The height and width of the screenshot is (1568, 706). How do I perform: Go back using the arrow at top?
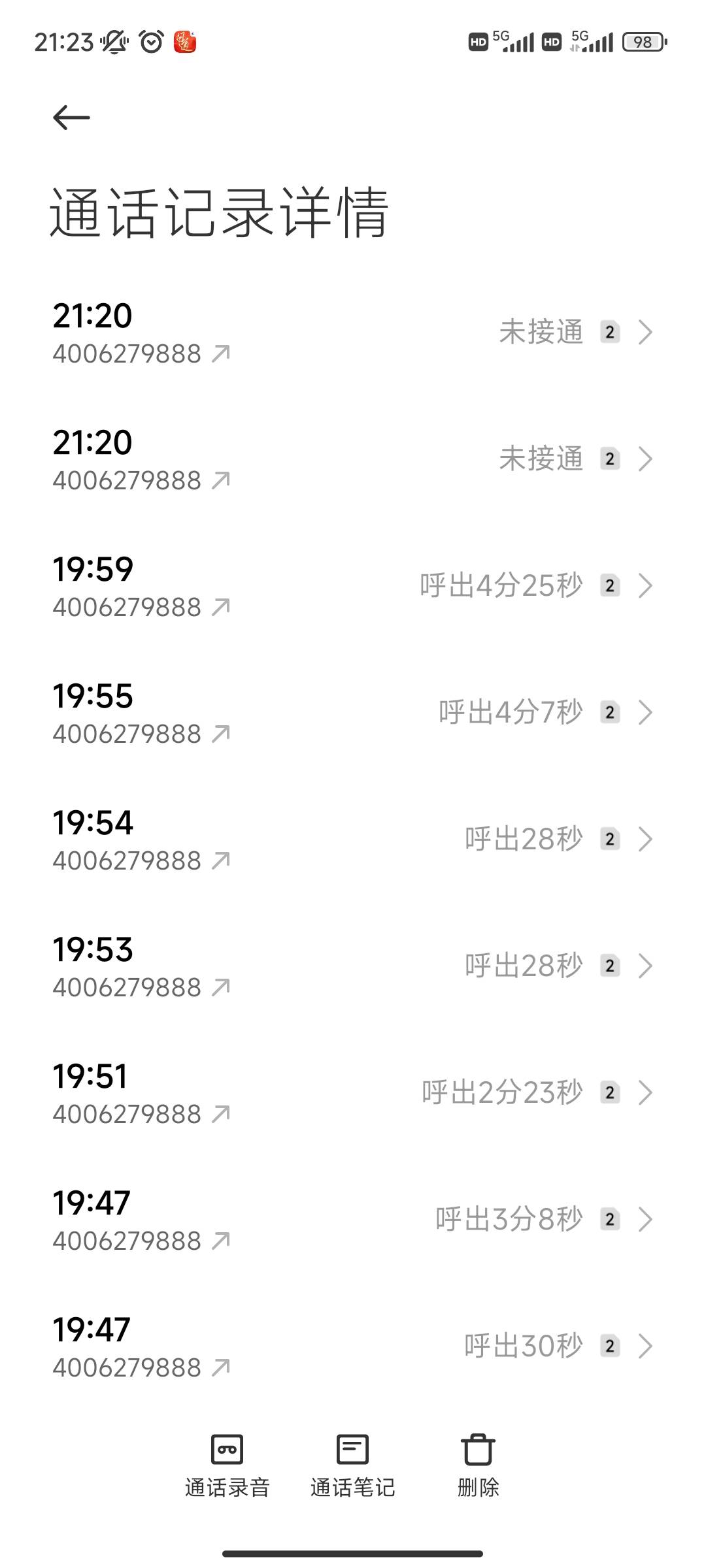[71, 118]
